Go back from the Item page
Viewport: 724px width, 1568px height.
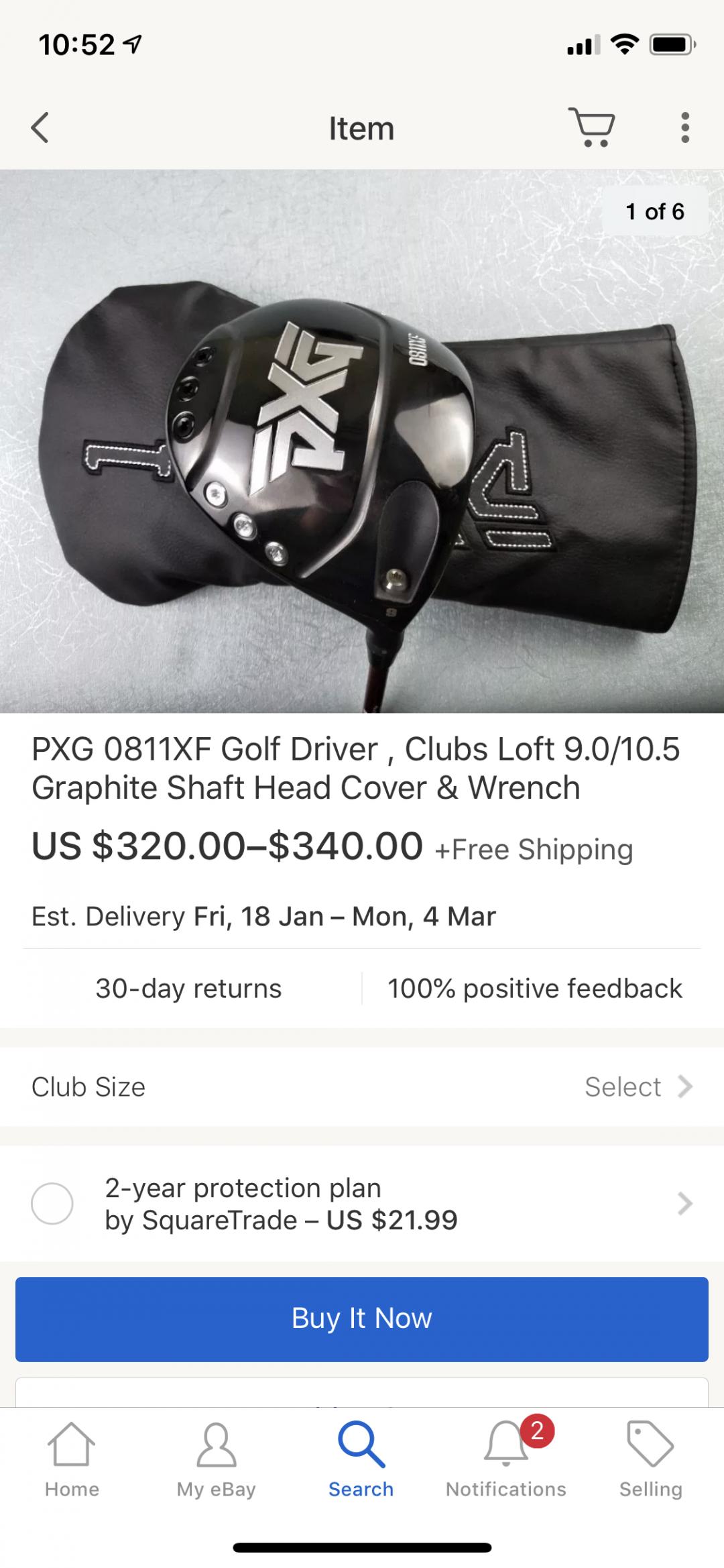tap(40, 127)
